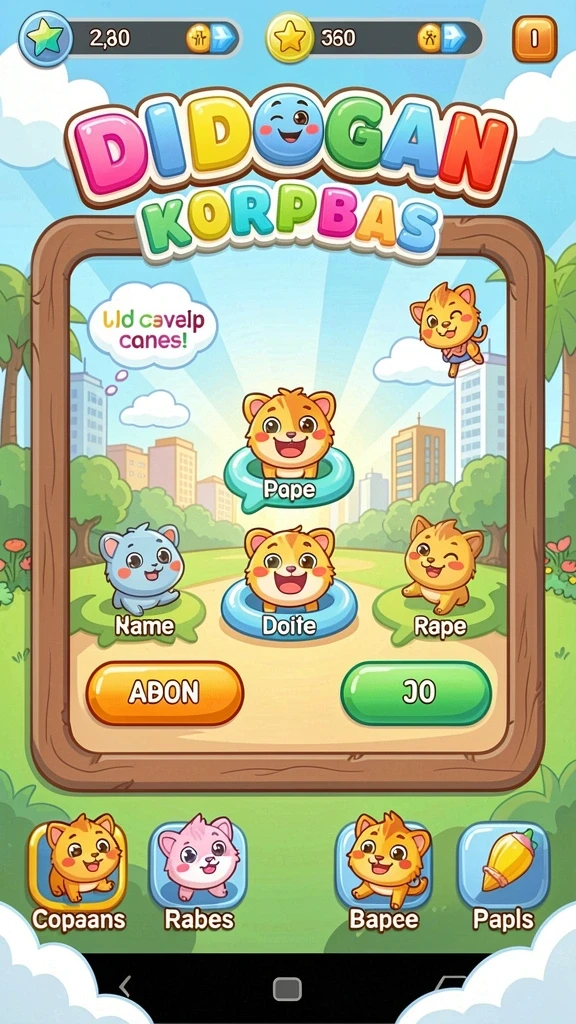Go back with the system back arrow
Viewport: 576px width, 1024px height.
tap(125, 987)
